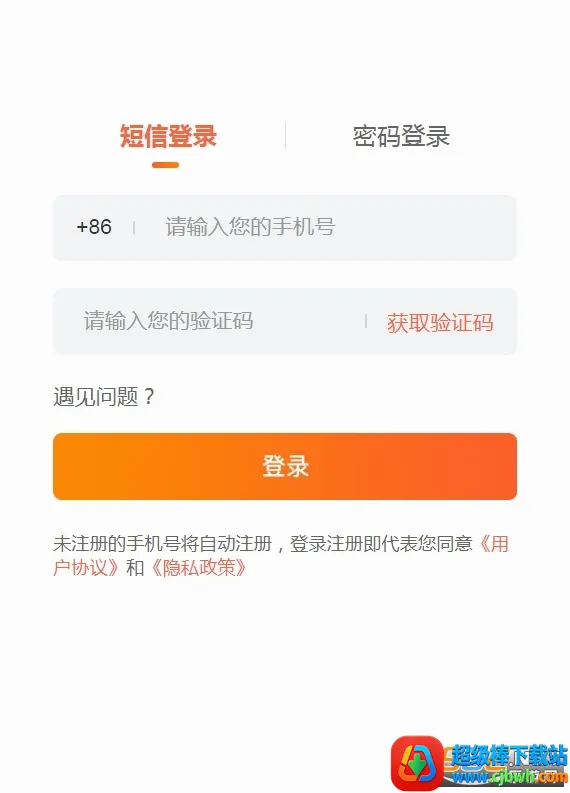The height and width of the screenshot is (793, 570).
Task: Tap 获取验证码 to request code
Action: (440, 323)
